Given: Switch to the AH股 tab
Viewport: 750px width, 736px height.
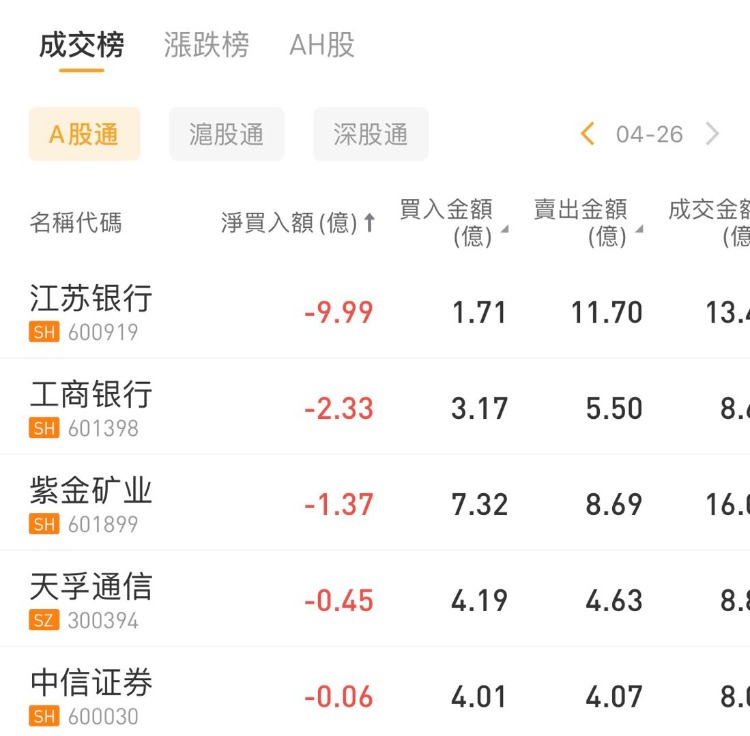Looking at the screenshot, I should coord(322,45).
